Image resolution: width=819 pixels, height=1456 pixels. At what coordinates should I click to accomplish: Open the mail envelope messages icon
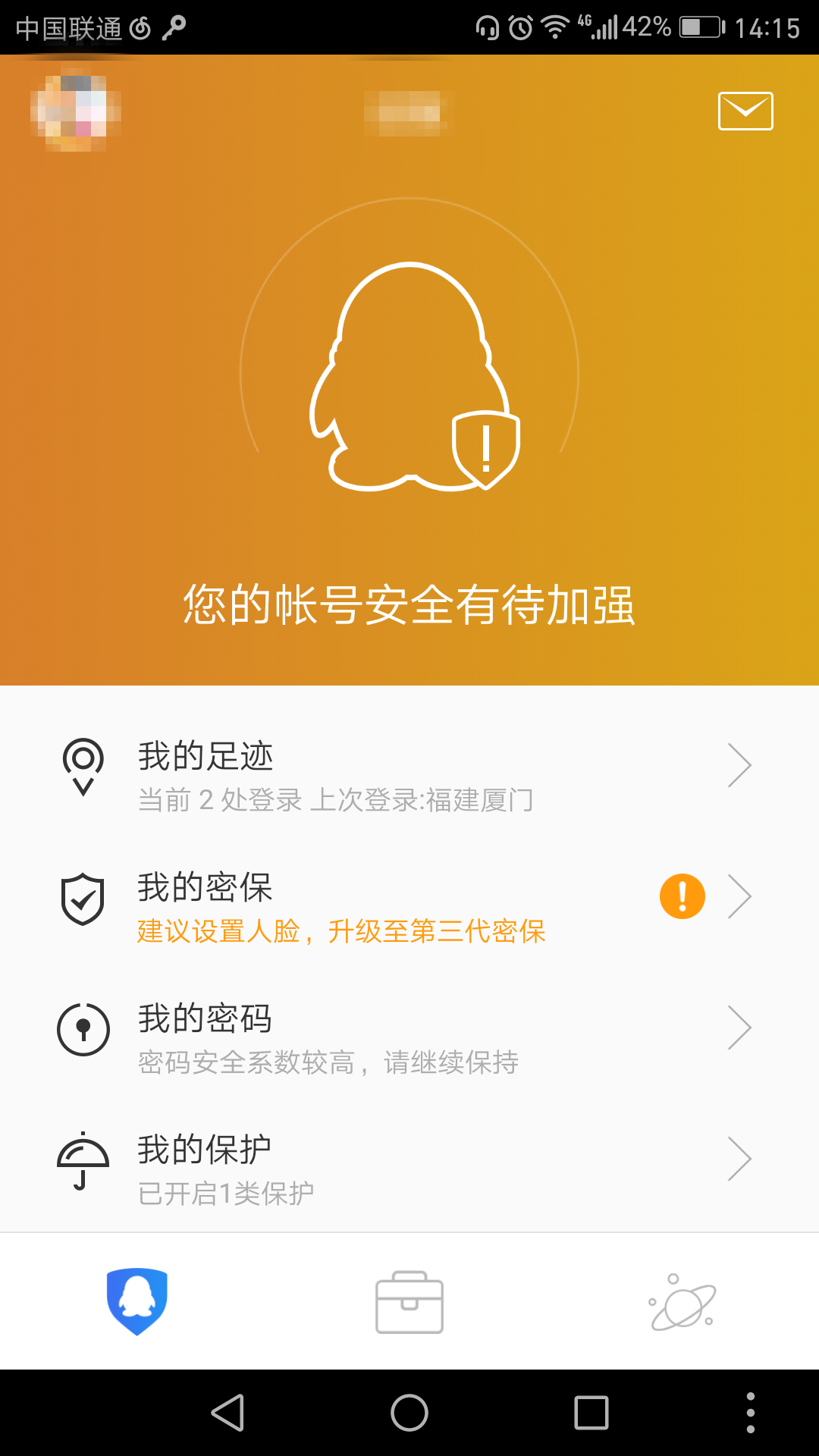[x=745, y=111]
